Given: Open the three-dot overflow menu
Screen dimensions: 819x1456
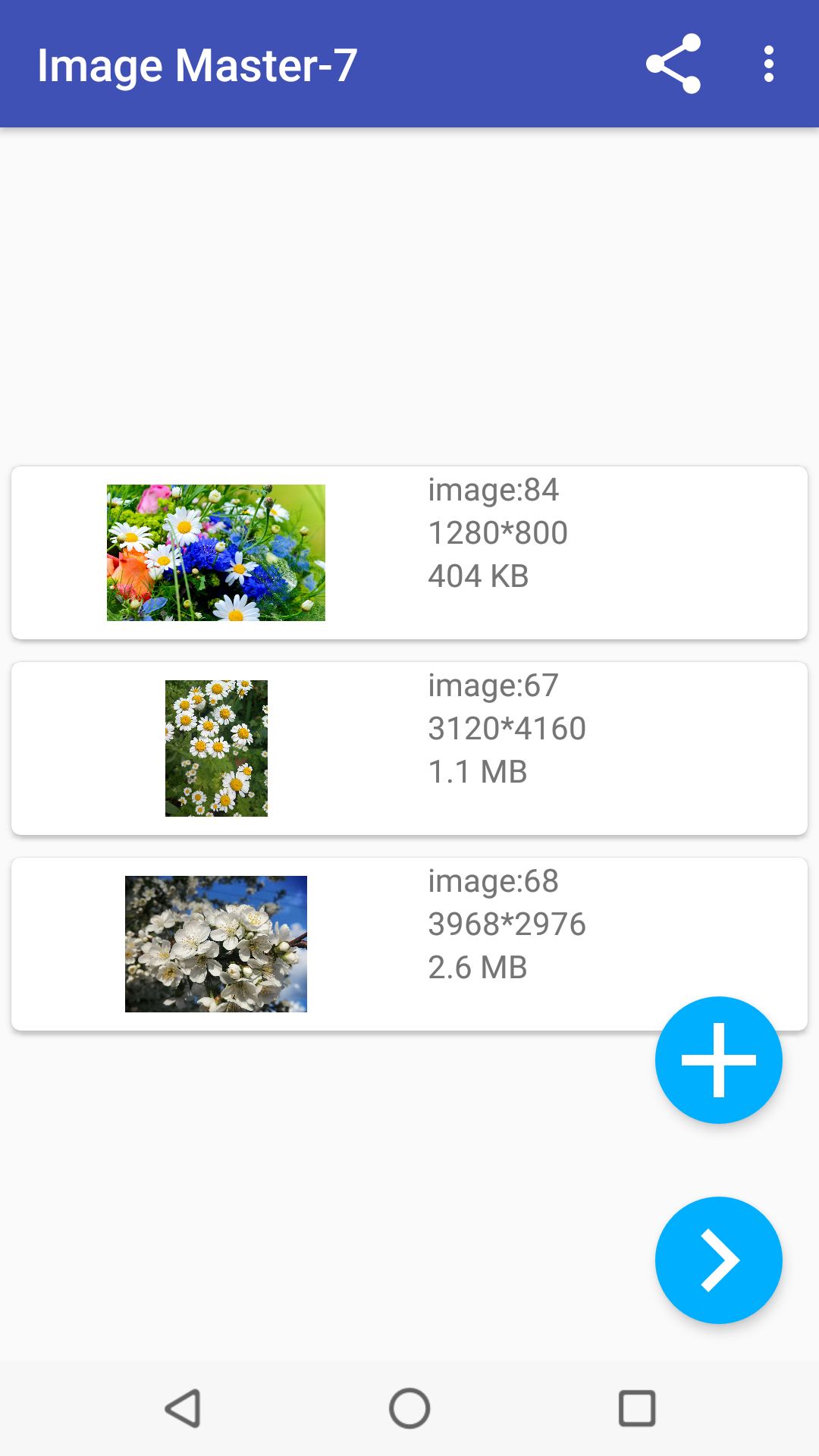Looking at the screenshot, I should 768,64.
